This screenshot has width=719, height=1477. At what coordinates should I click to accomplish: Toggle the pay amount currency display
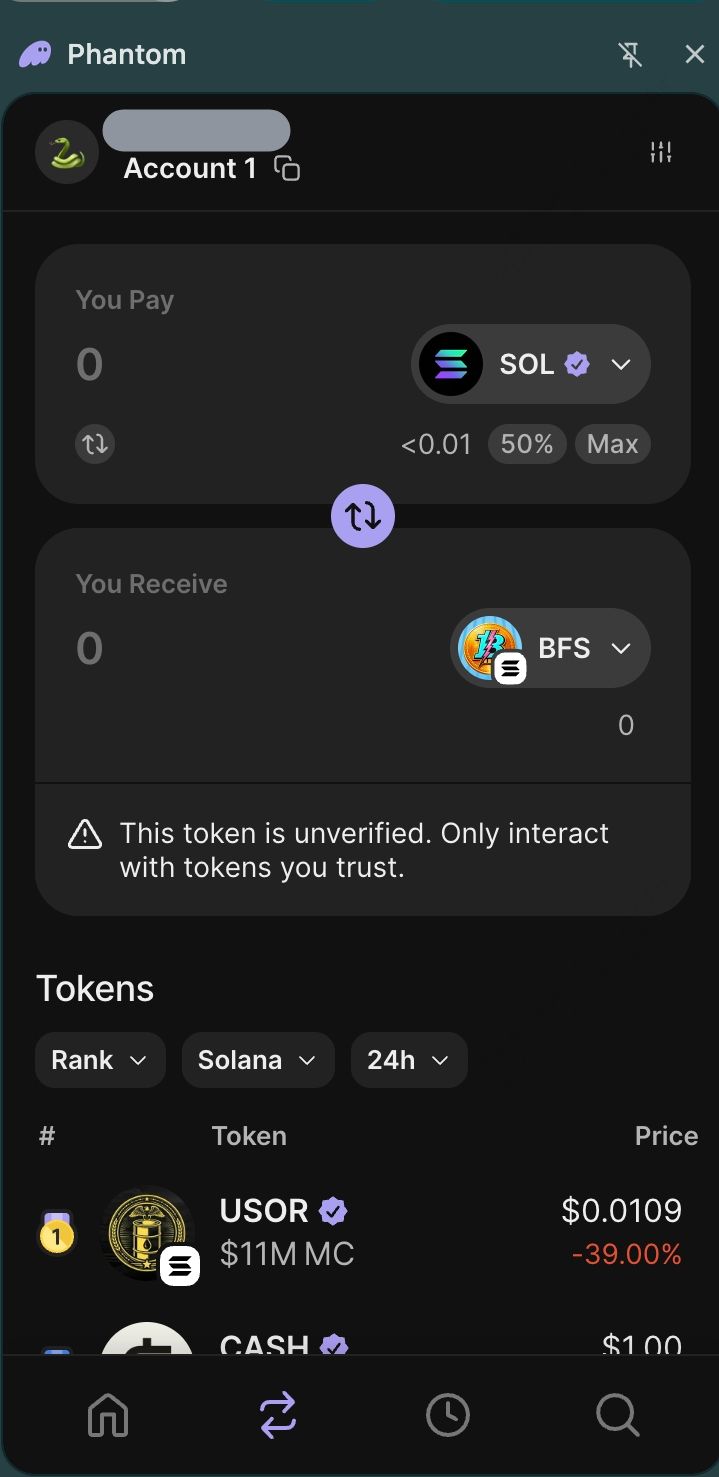pyautogui.click(x=95, y=443)
